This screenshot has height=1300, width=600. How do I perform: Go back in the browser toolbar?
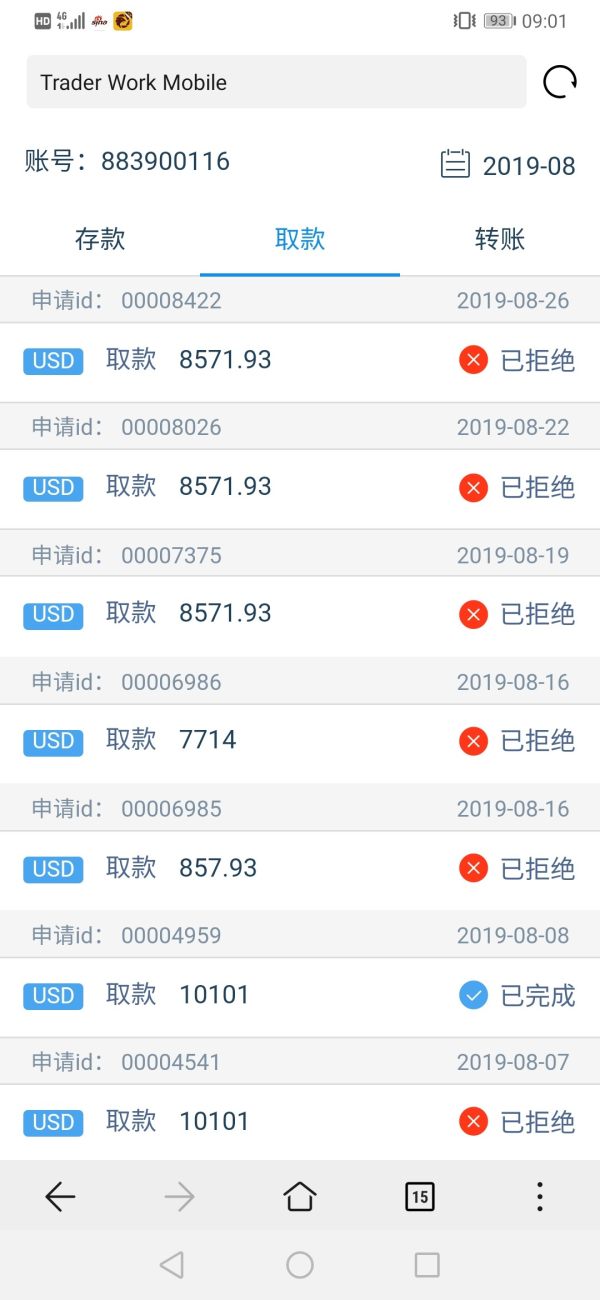pyautogui.click(x=60, y=1196)
